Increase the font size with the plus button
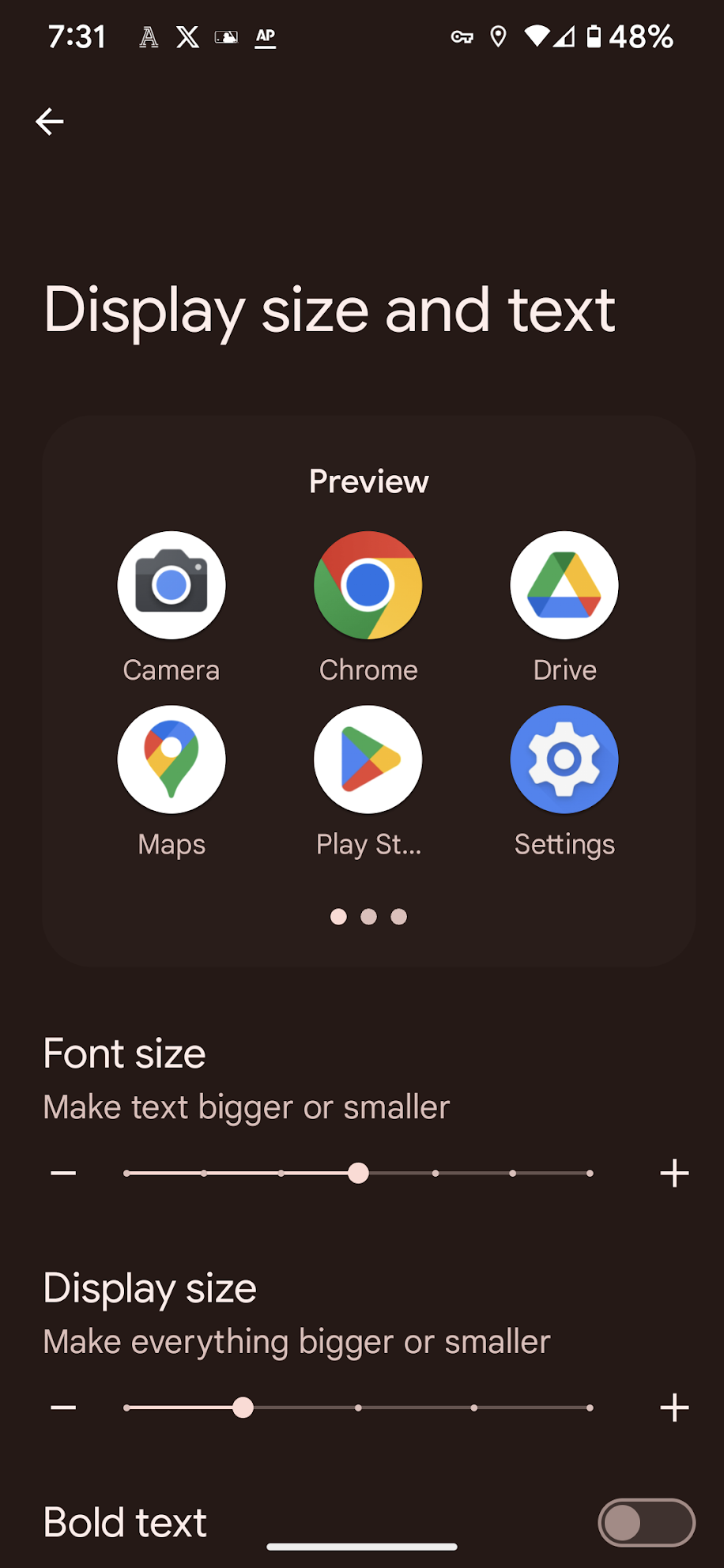724x1568 pixels. pyautogui.click(x=674, y=1173)
